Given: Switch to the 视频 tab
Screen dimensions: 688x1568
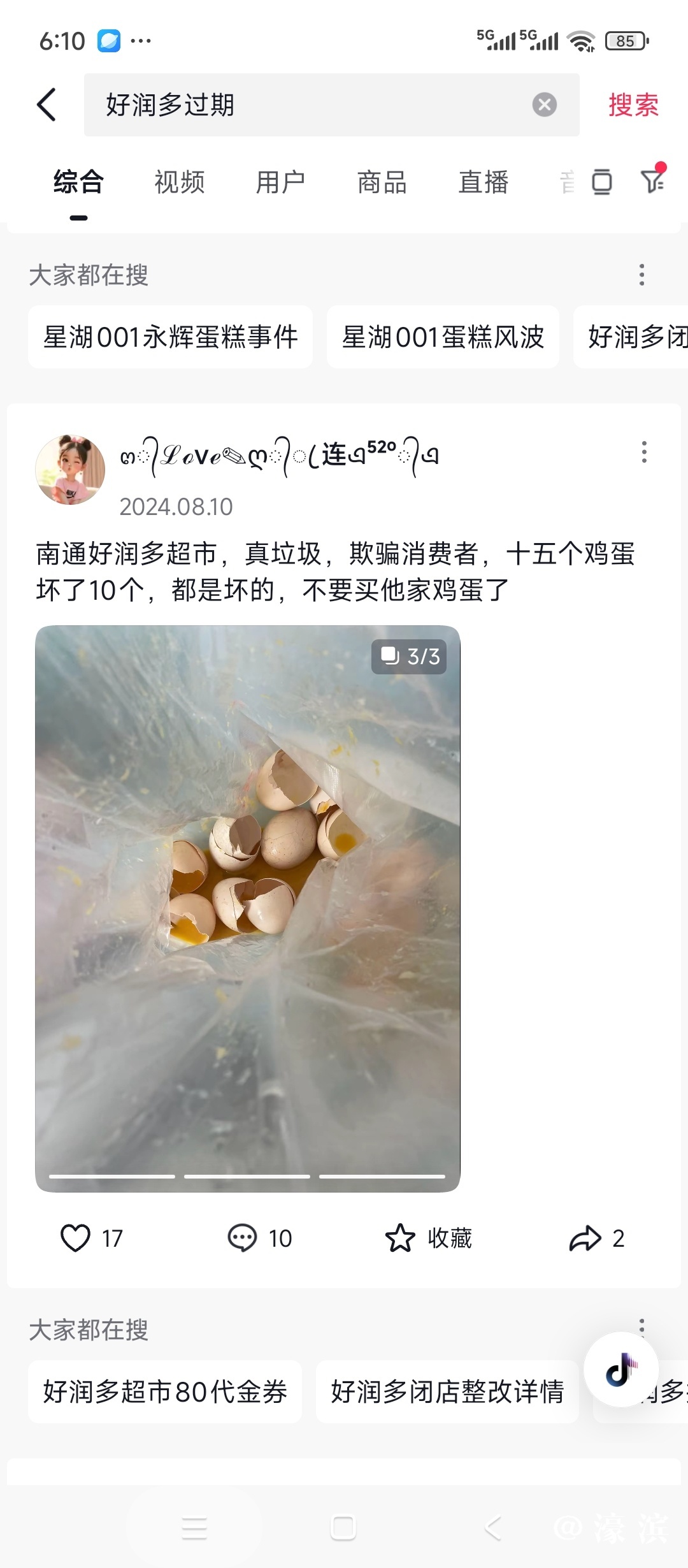Looking at the screenshot, I should click(180, 182).
